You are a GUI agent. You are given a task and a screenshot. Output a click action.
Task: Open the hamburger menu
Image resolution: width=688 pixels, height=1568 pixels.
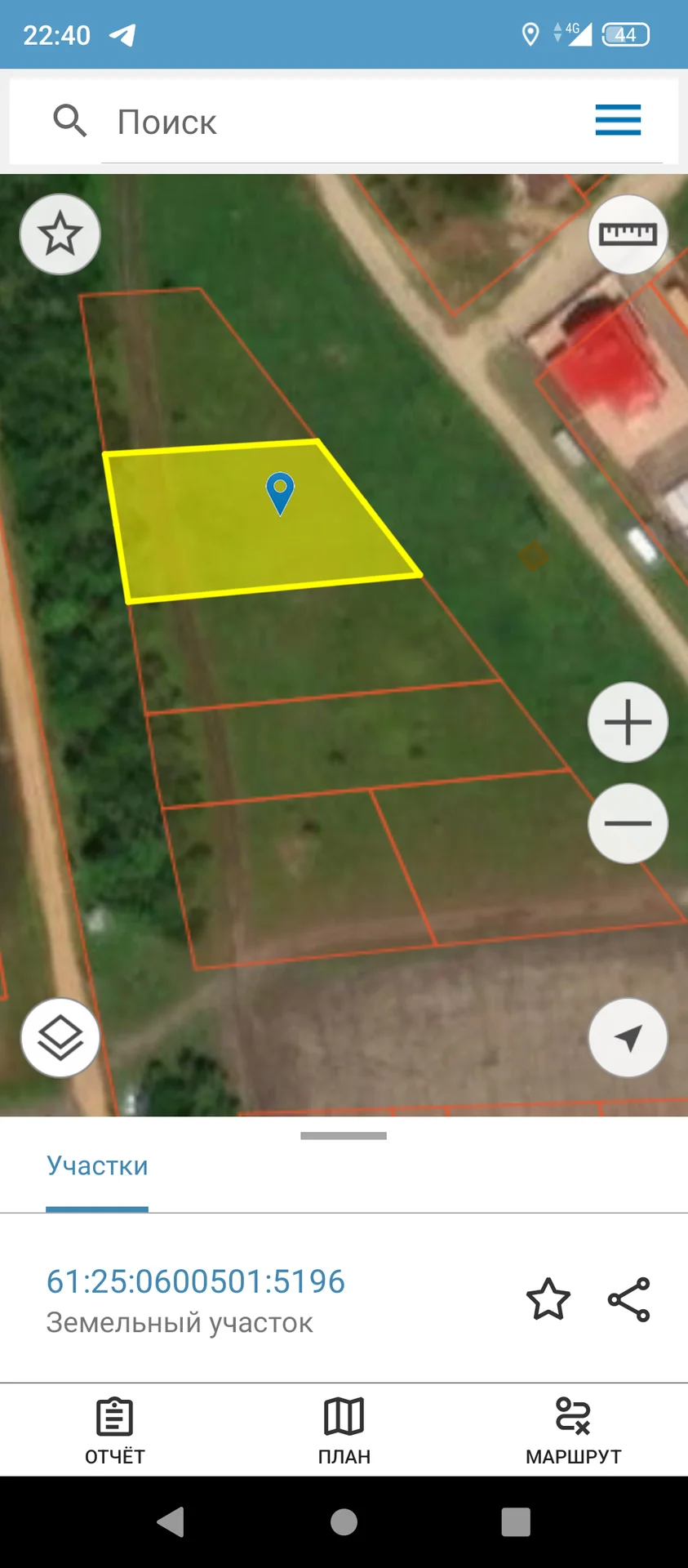click(x=618, y=120)
